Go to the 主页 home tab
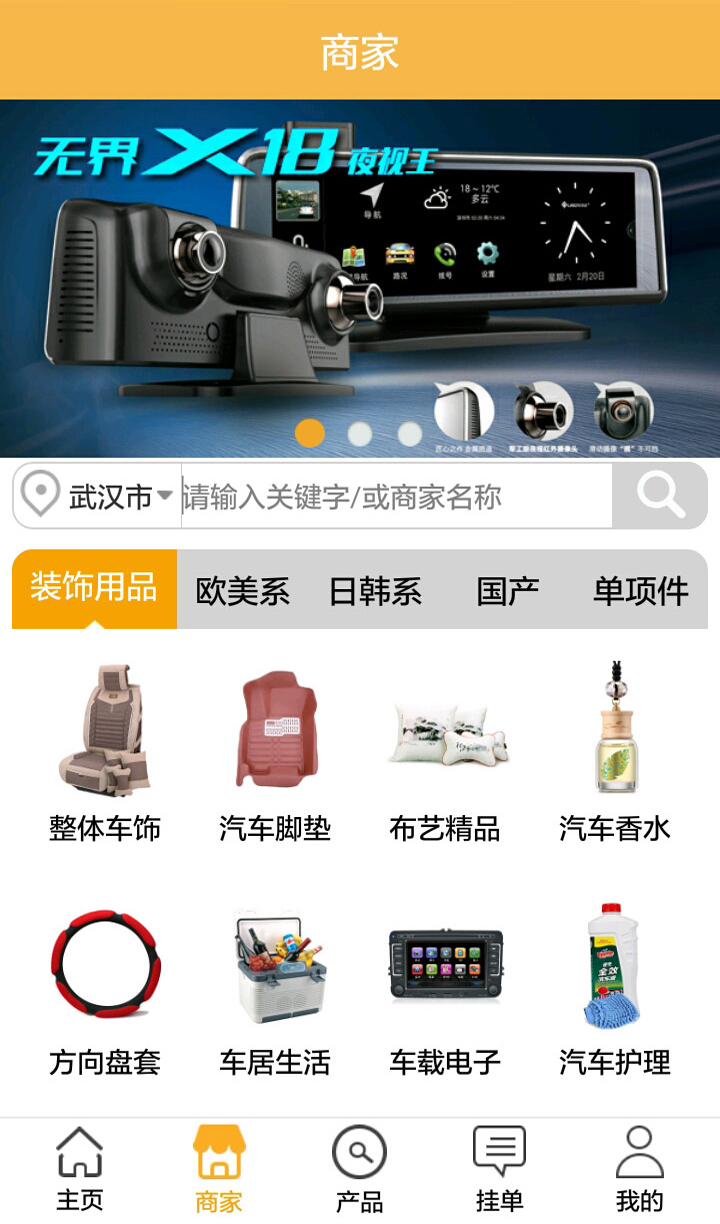 pos(80,1170)
